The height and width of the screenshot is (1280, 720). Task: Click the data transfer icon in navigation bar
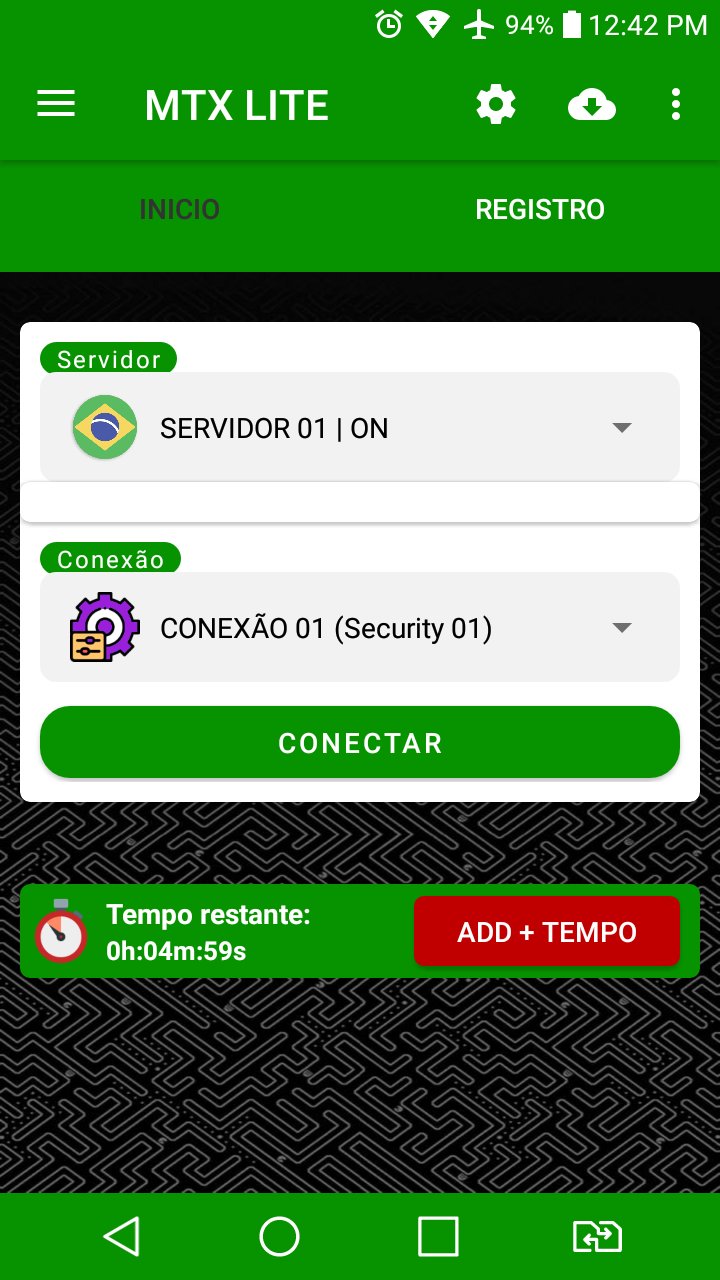597,1235
